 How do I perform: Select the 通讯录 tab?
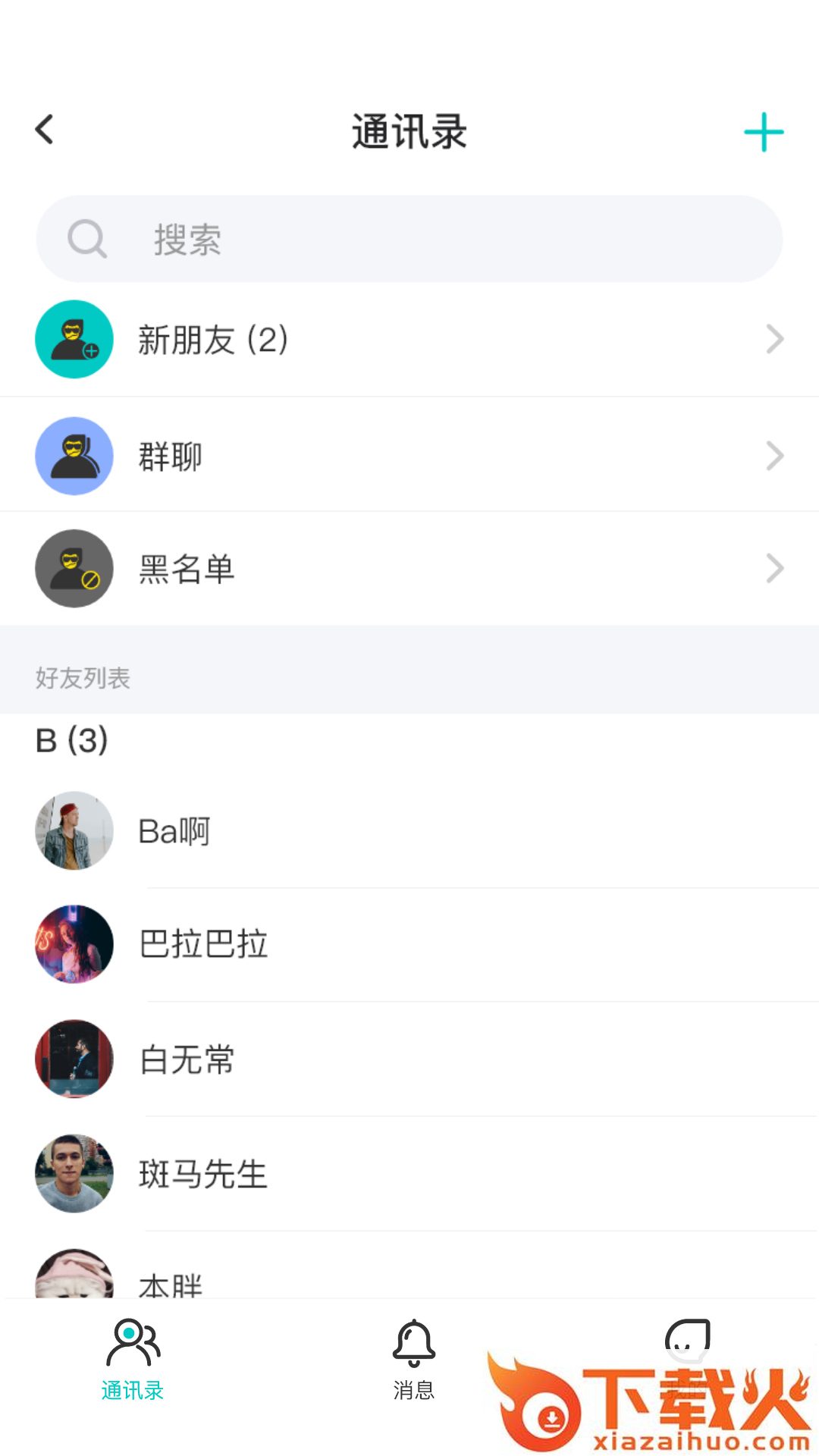133,1359
